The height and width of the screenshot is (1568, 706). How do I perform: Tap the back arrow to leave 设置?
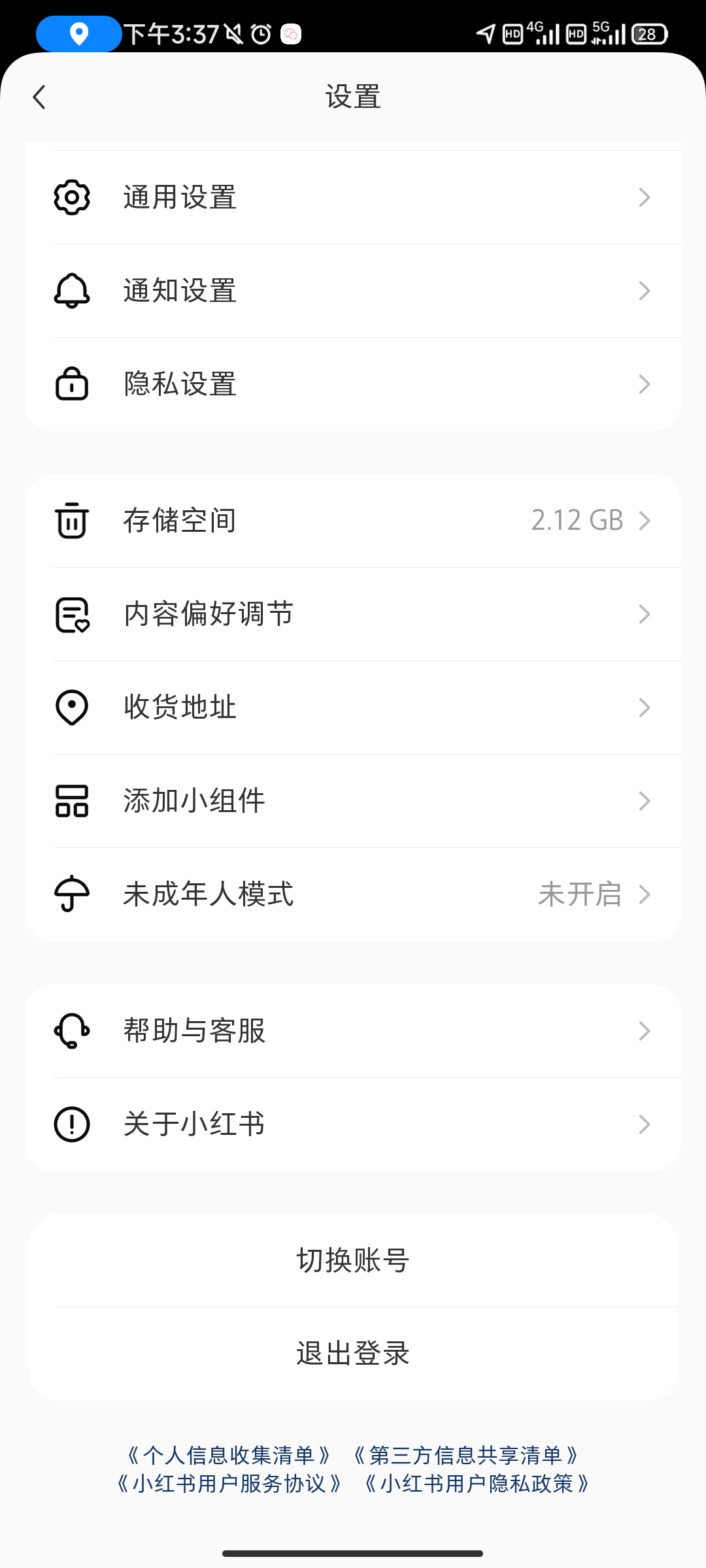39,97
